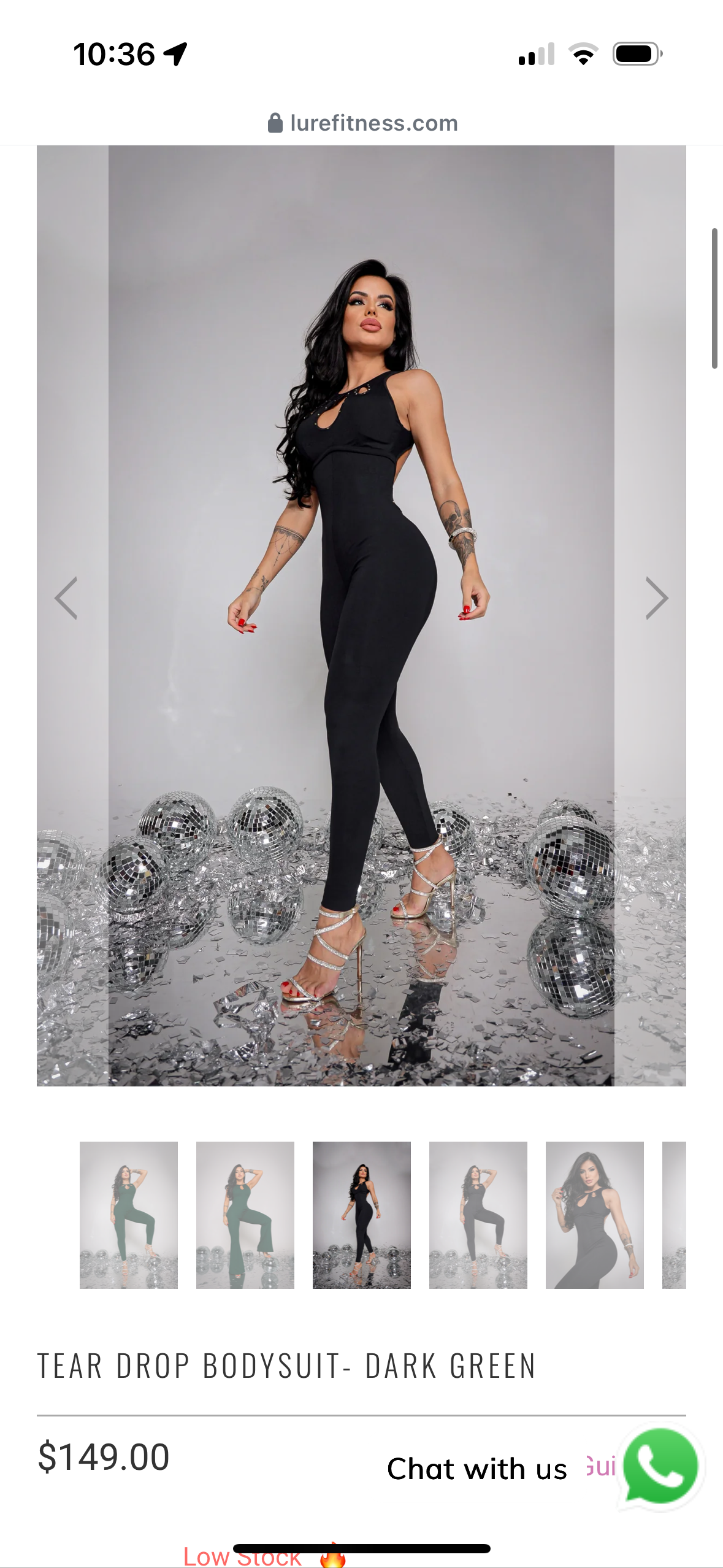The width and height of the screenshot is (723, 1568).
Task: Tap the lurefitness.com address bar
Action: click(x=362, y=123)
